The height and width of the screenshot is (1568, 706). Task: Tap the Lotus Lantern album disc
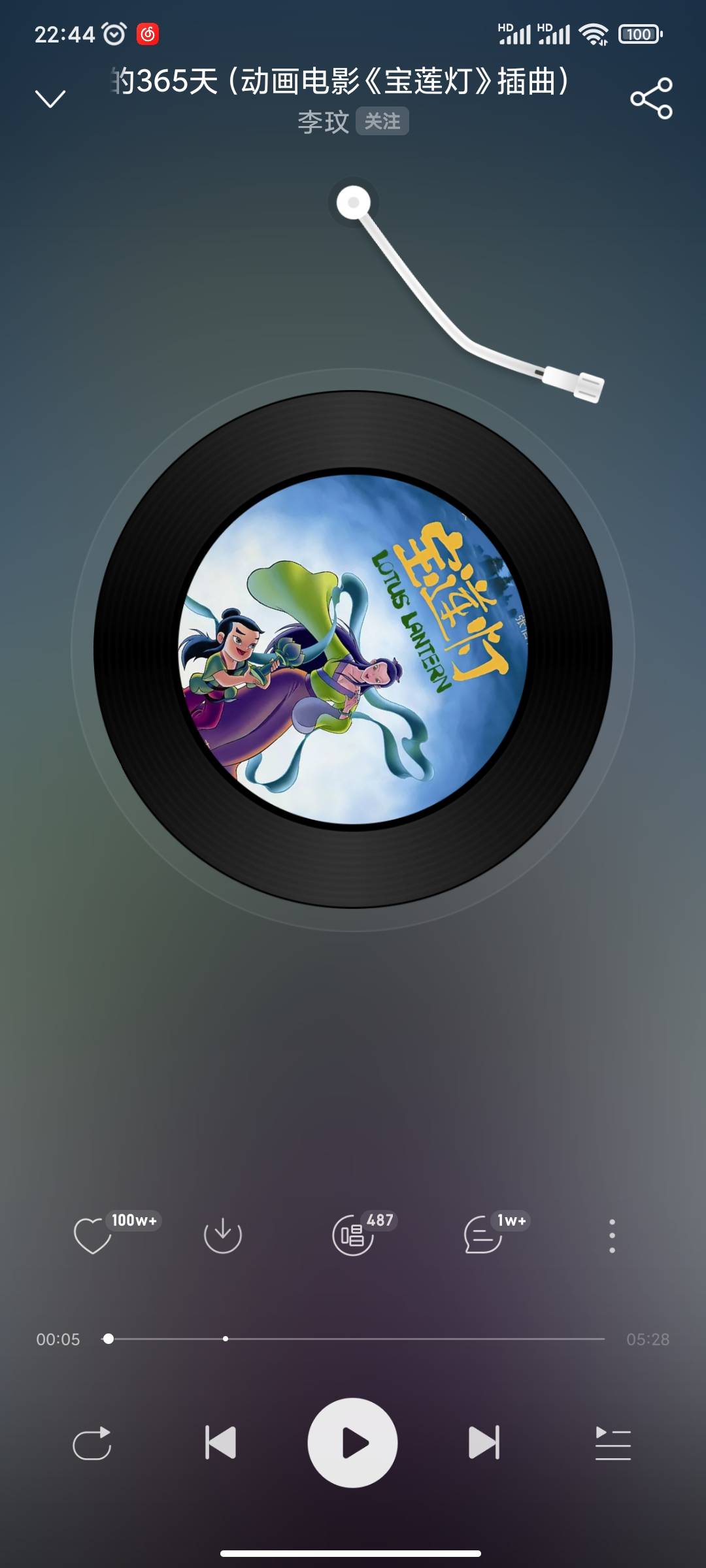point(353,649)
